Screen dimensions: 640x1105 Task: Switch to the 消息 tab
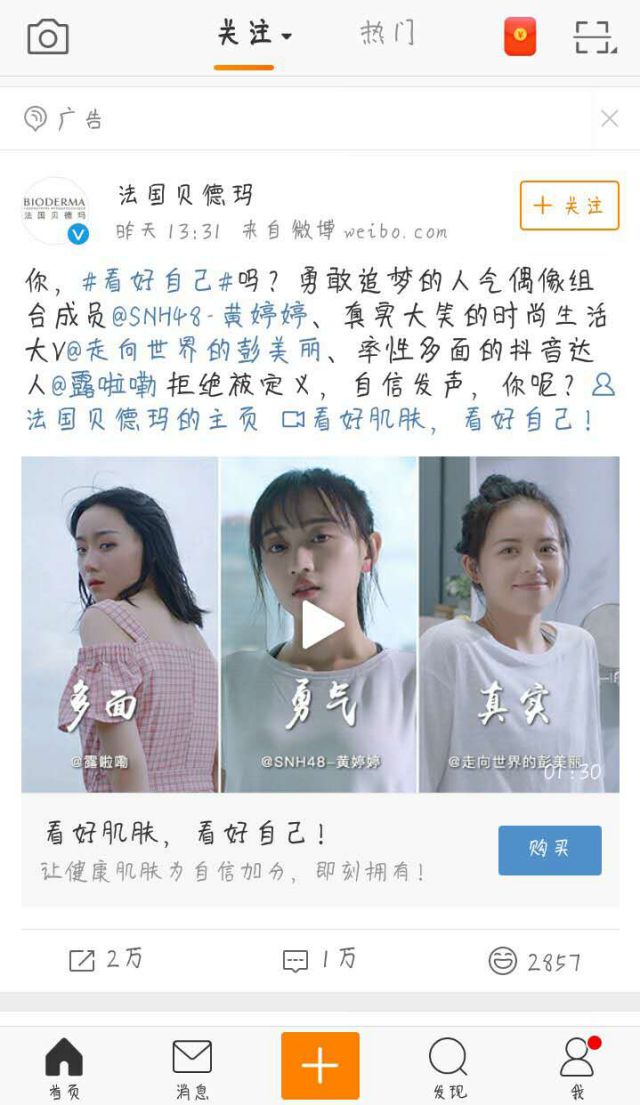pyautogui.click(x=191, y=1067)
